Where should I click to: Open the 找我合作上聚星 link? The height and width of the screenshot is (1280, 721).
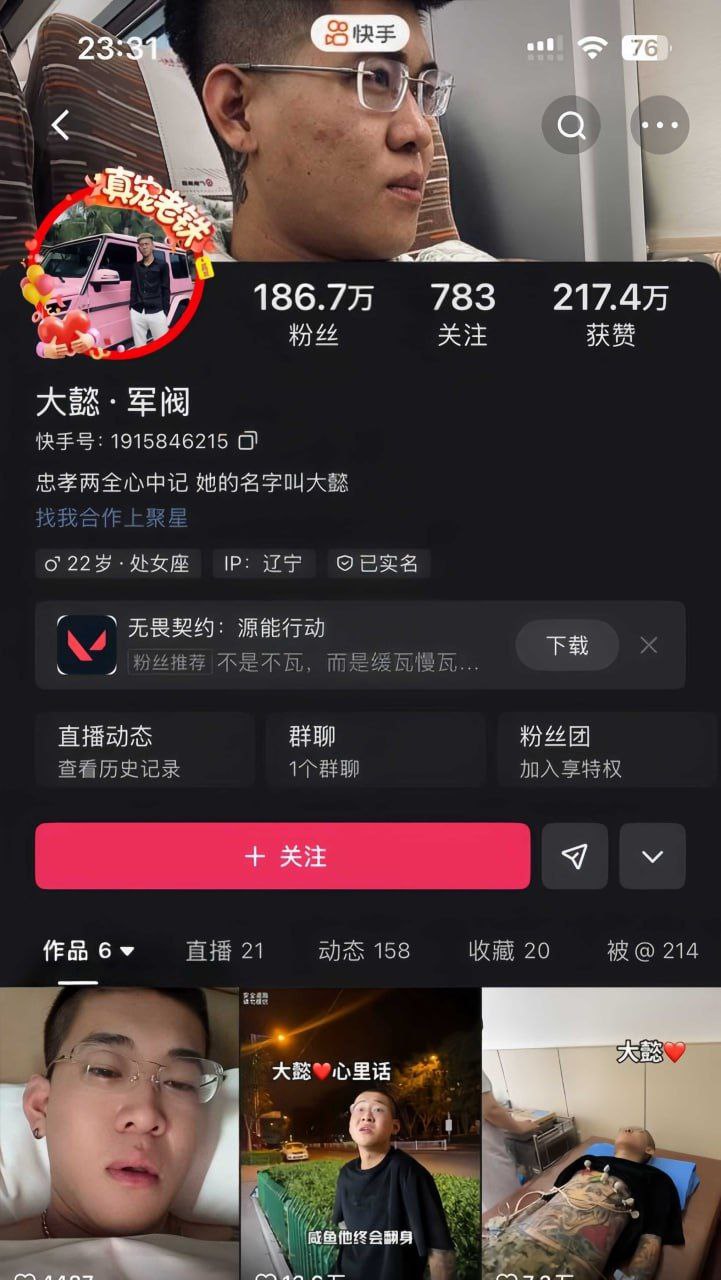pos(112,518)
